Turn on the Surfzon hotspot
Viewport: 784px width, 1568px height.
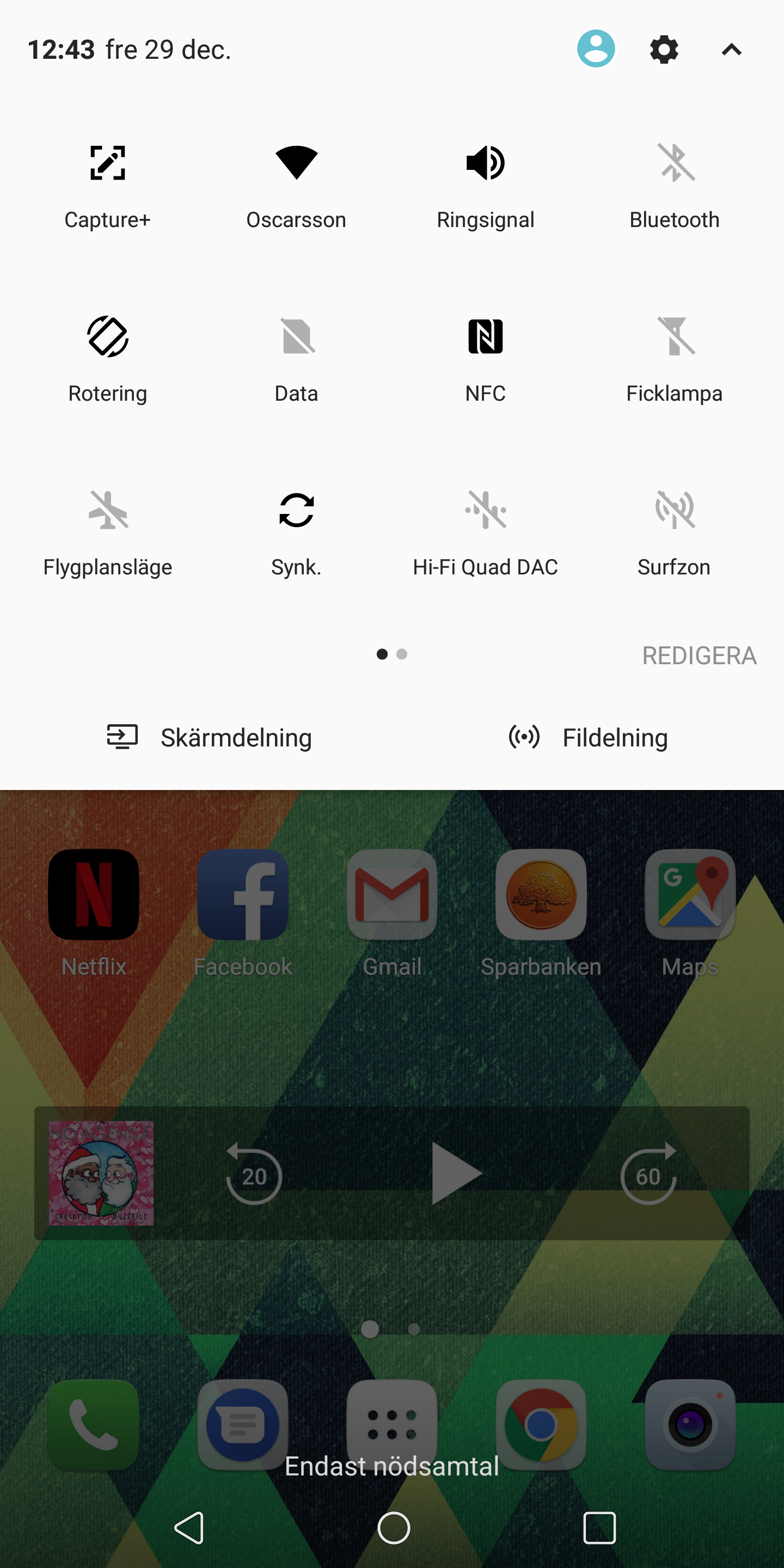[x=675, y=510]
